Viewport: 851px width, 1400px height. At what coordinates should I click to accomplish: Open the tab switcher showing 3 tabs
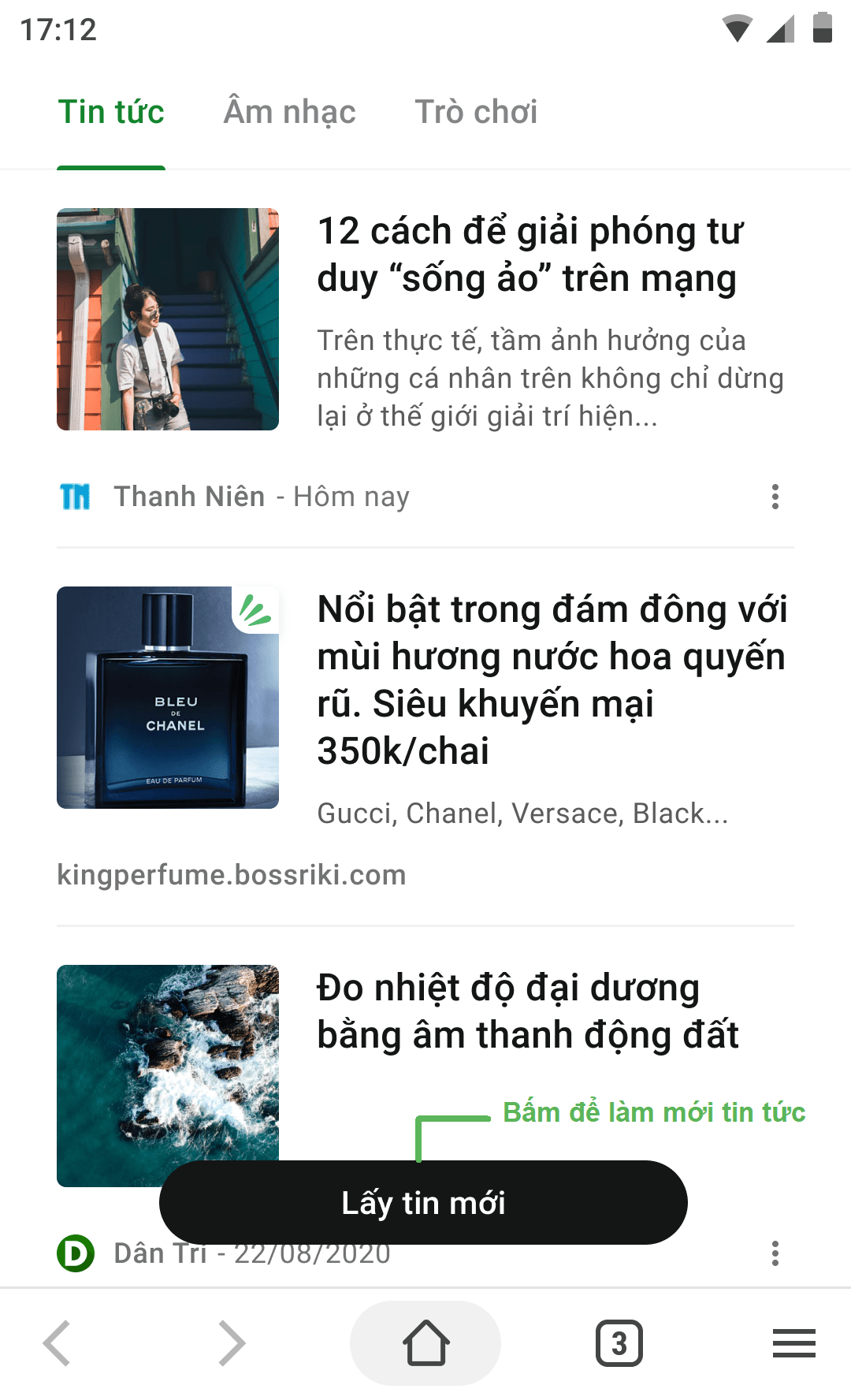coord(619,1343)
